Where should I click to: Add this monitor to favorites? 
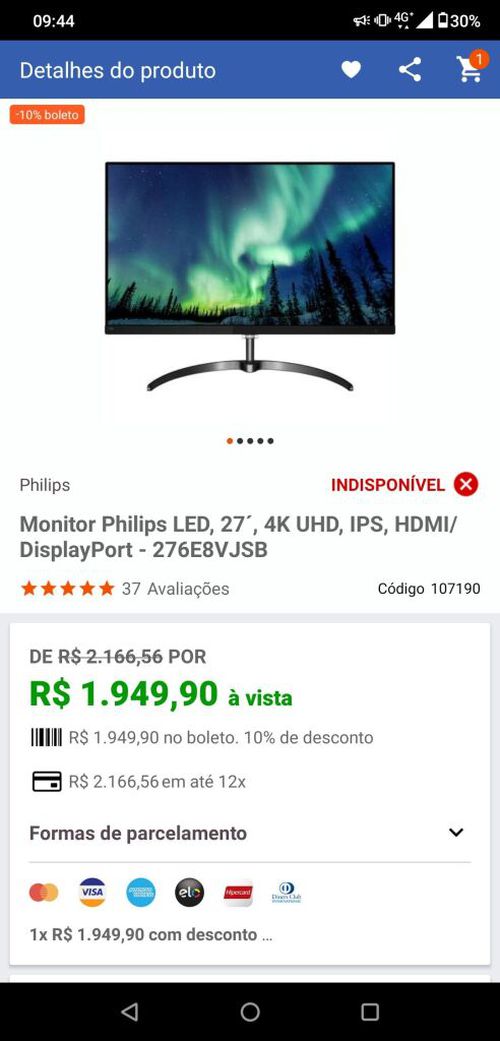click(351, 70)
